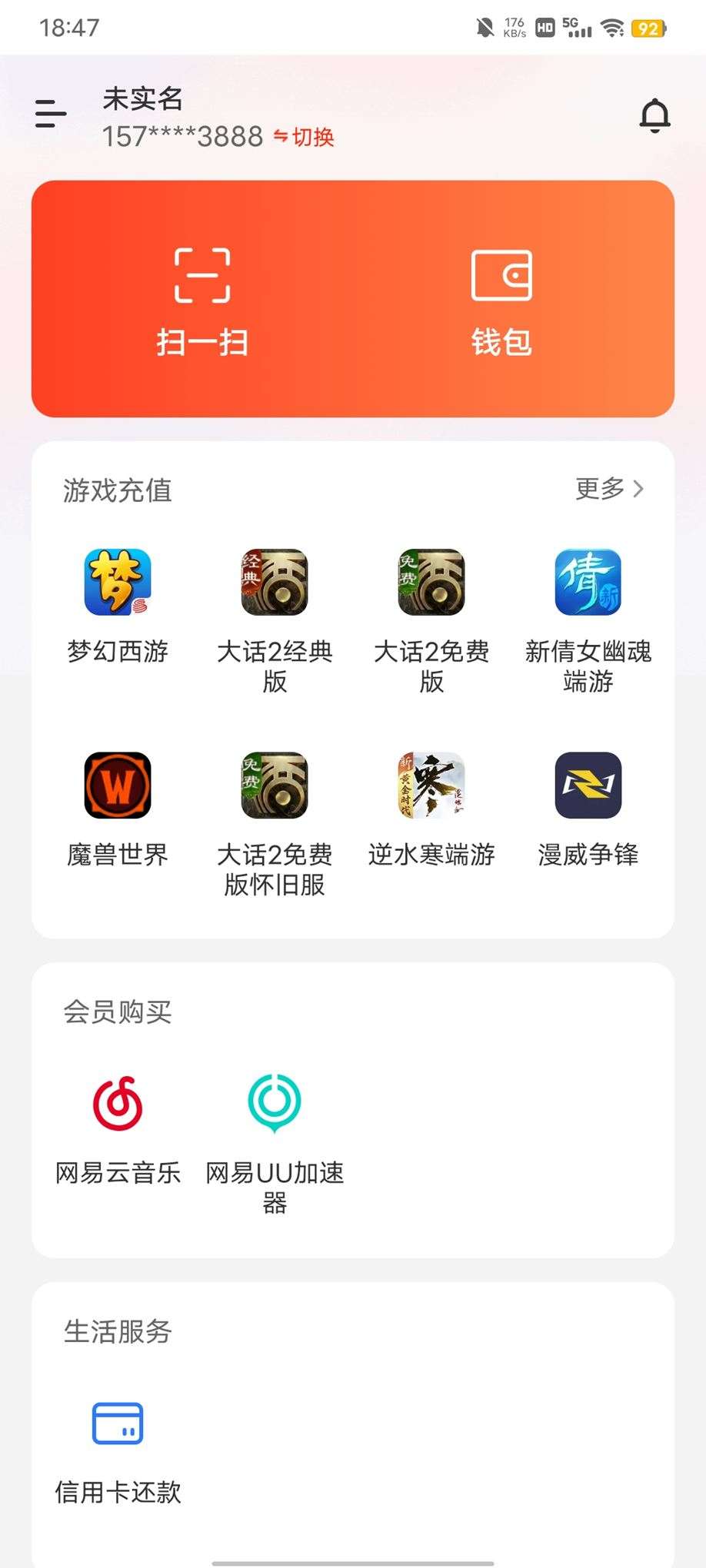The height and width of the screenshot is (1568, 706).
Task: Tap the 未实名 account label
Action: tap(142, 98)
